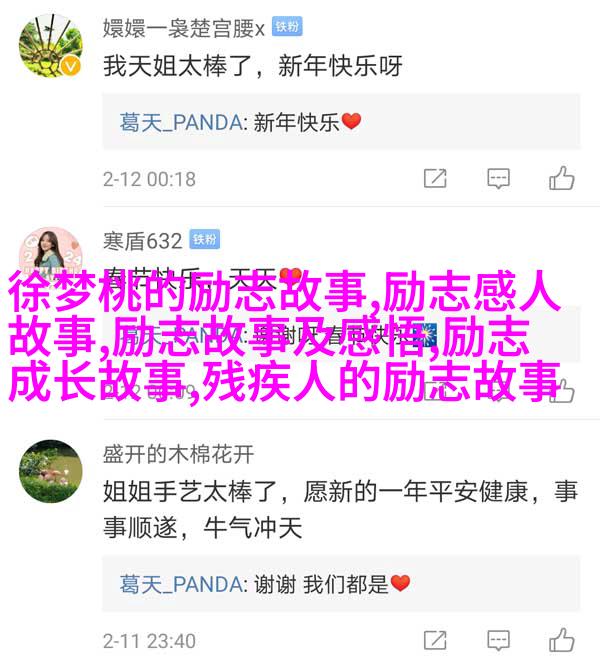Image resolution: width=600 pixels, height=662 pixels.
Task: Open profile of 盛开的木棉花开
Action: (178, 454)
